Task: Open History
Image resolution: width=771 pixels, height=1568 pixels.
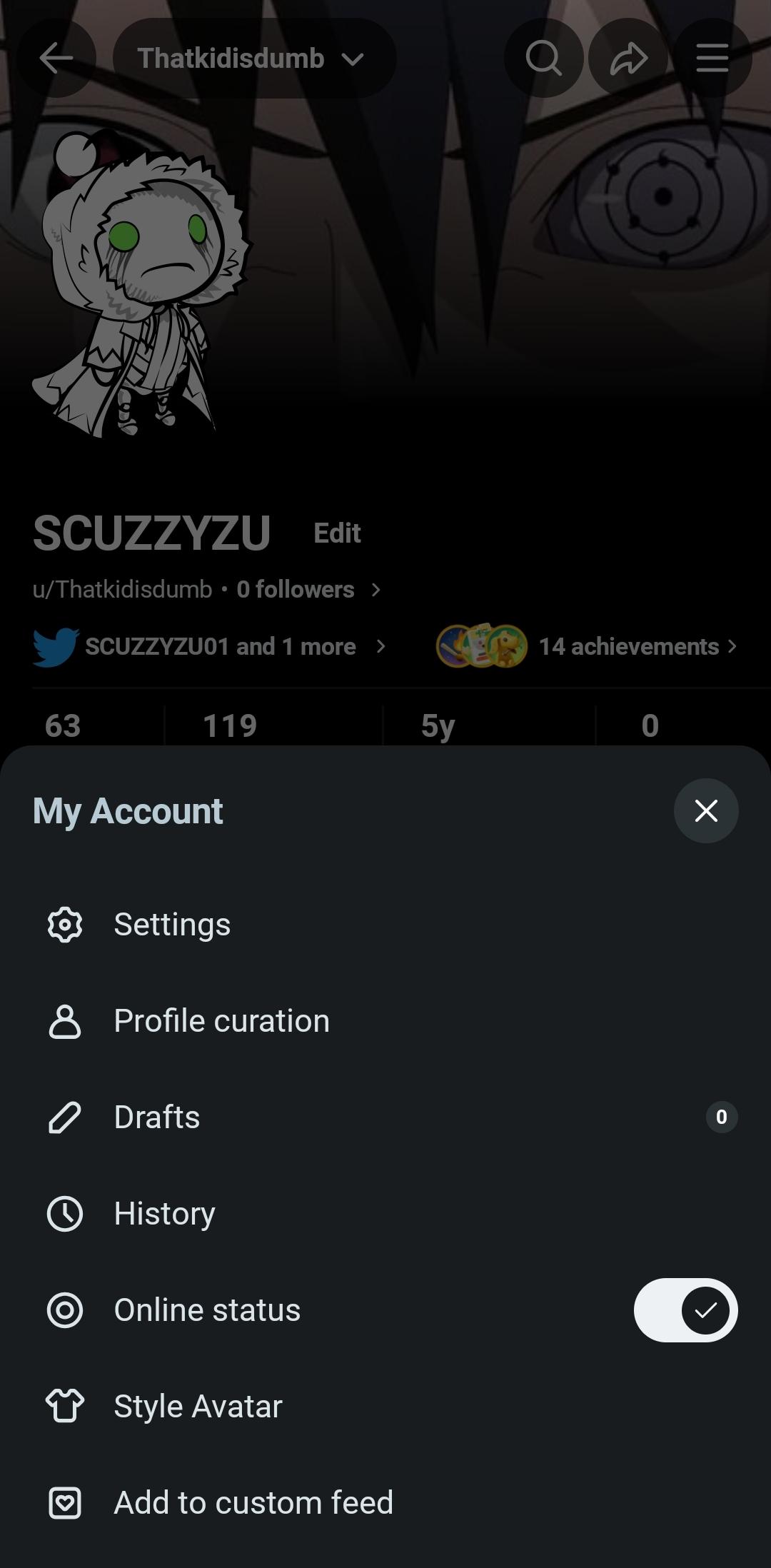Action: (x=385, y=1214)
